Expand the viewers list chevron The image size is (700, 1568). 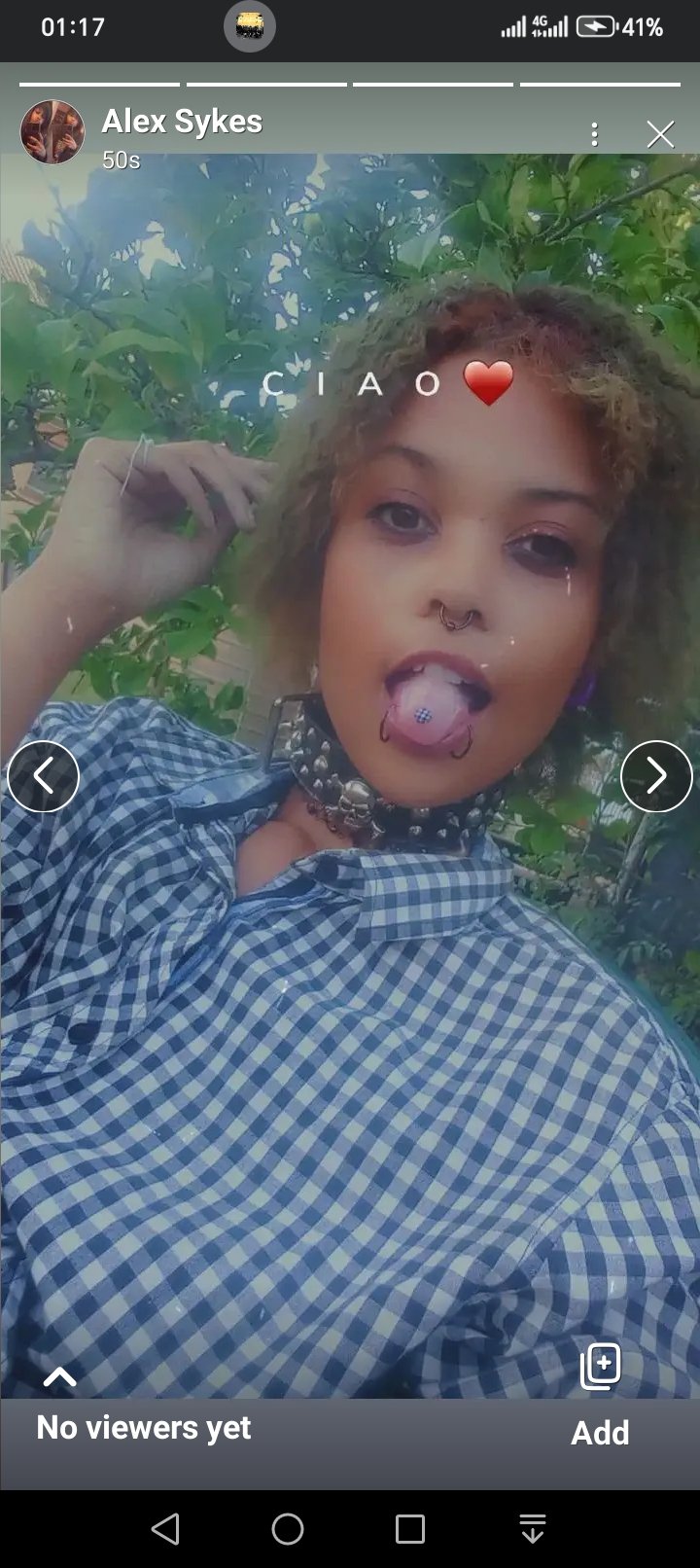click(59, 1376)
